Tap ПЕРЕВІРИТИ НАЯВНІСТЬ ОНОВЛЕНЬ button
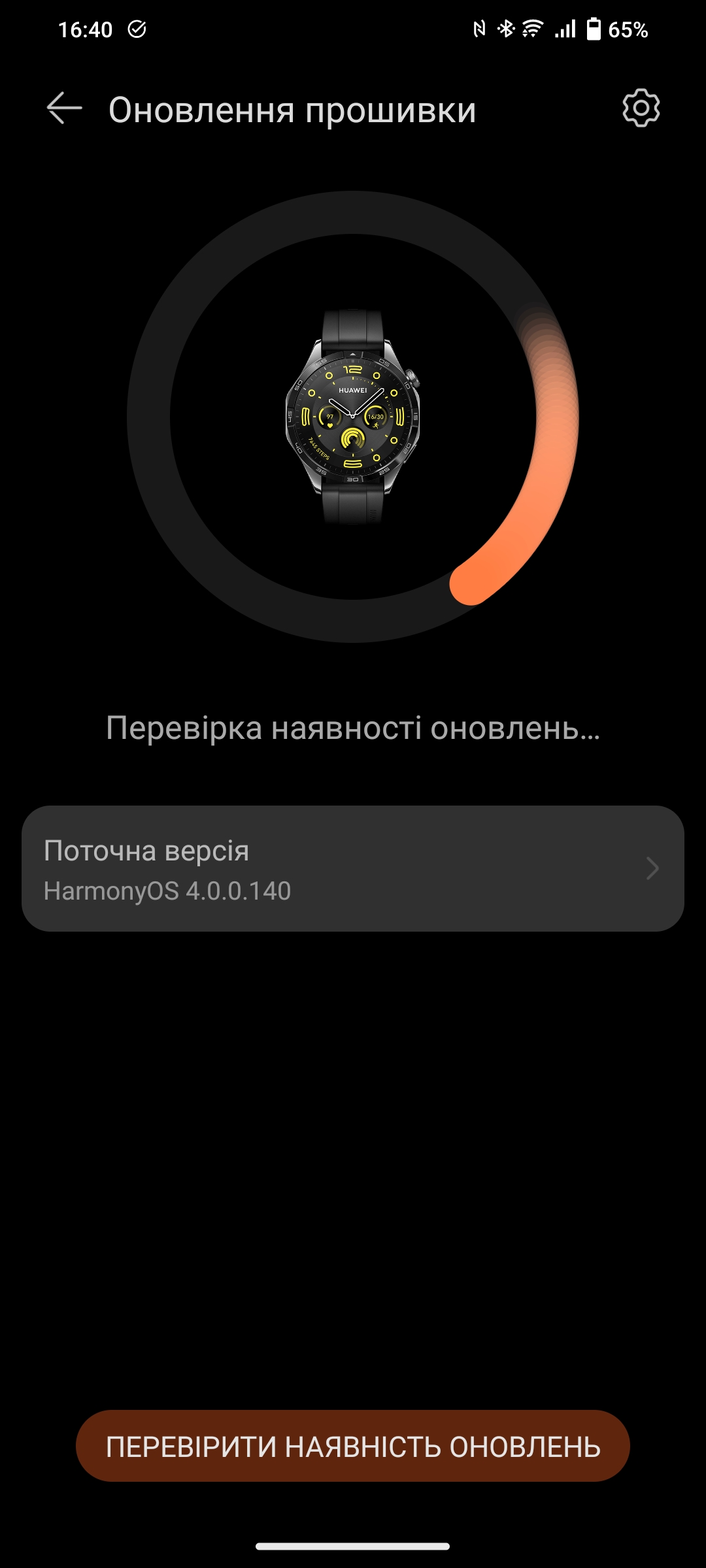The height and width of the screenshot is (1568, 706). pyautogui.click(x=353, y=1446)
